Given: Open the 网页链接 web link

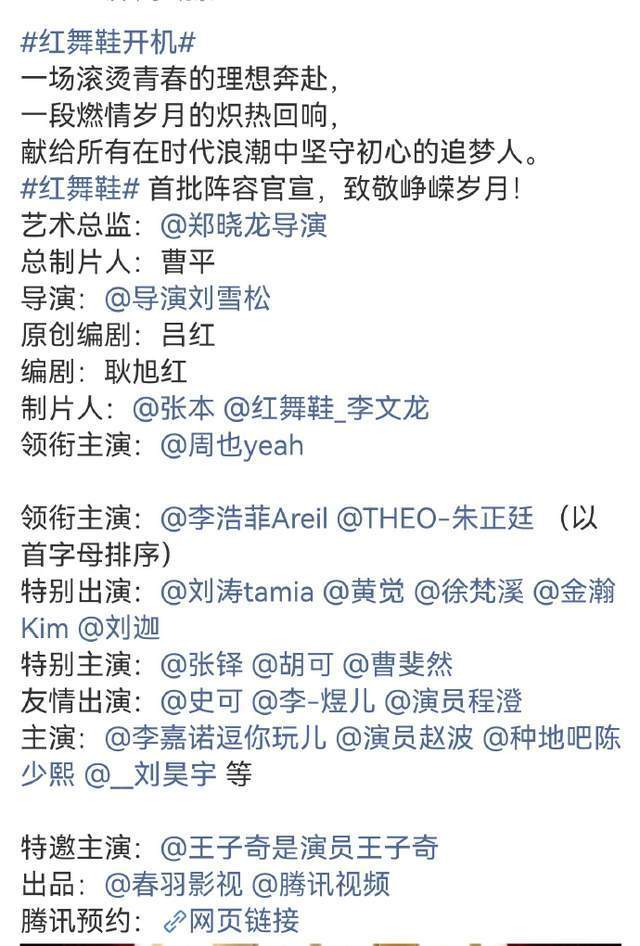Looking at the screenshot, I should pos(231,921).
